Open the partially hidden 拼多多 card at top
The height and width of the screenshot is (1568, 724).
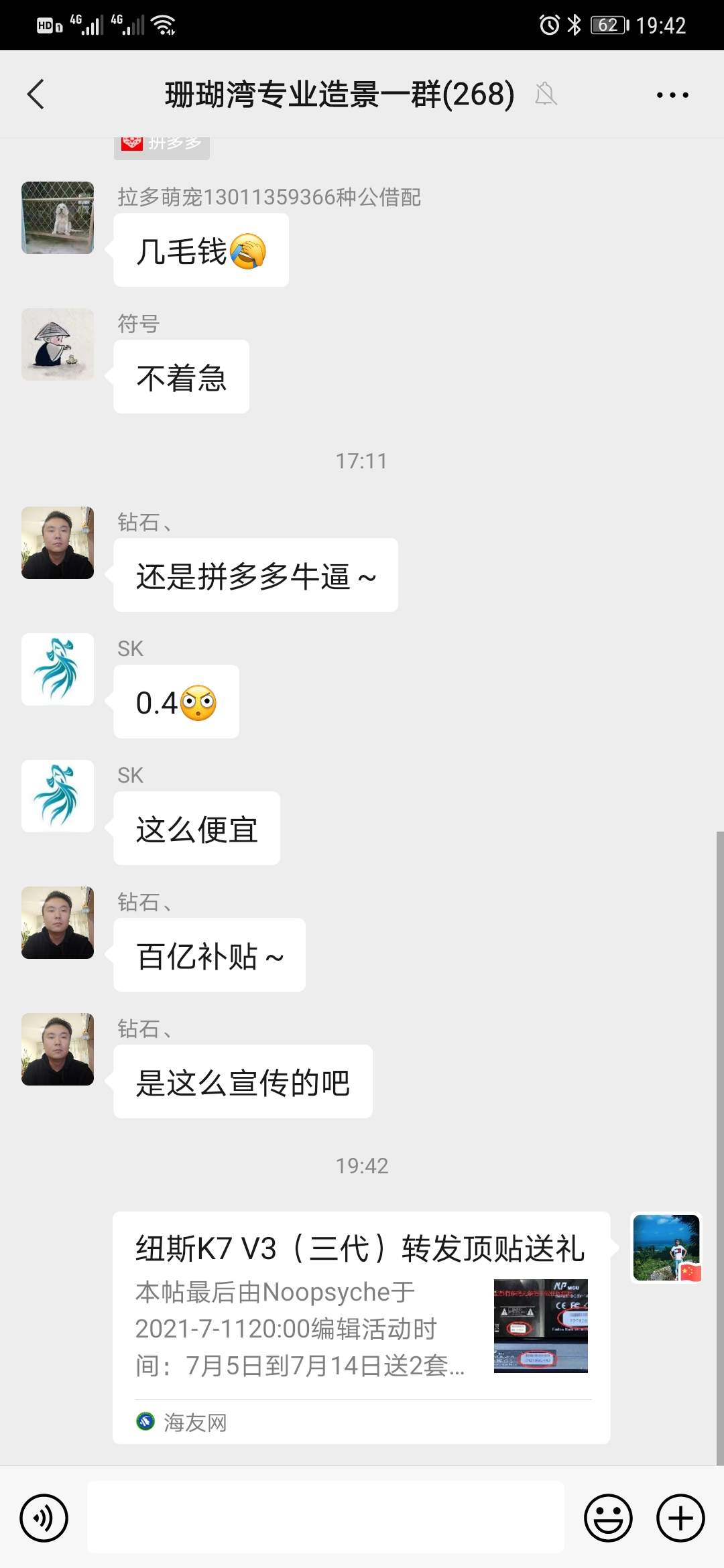[162, 146]
